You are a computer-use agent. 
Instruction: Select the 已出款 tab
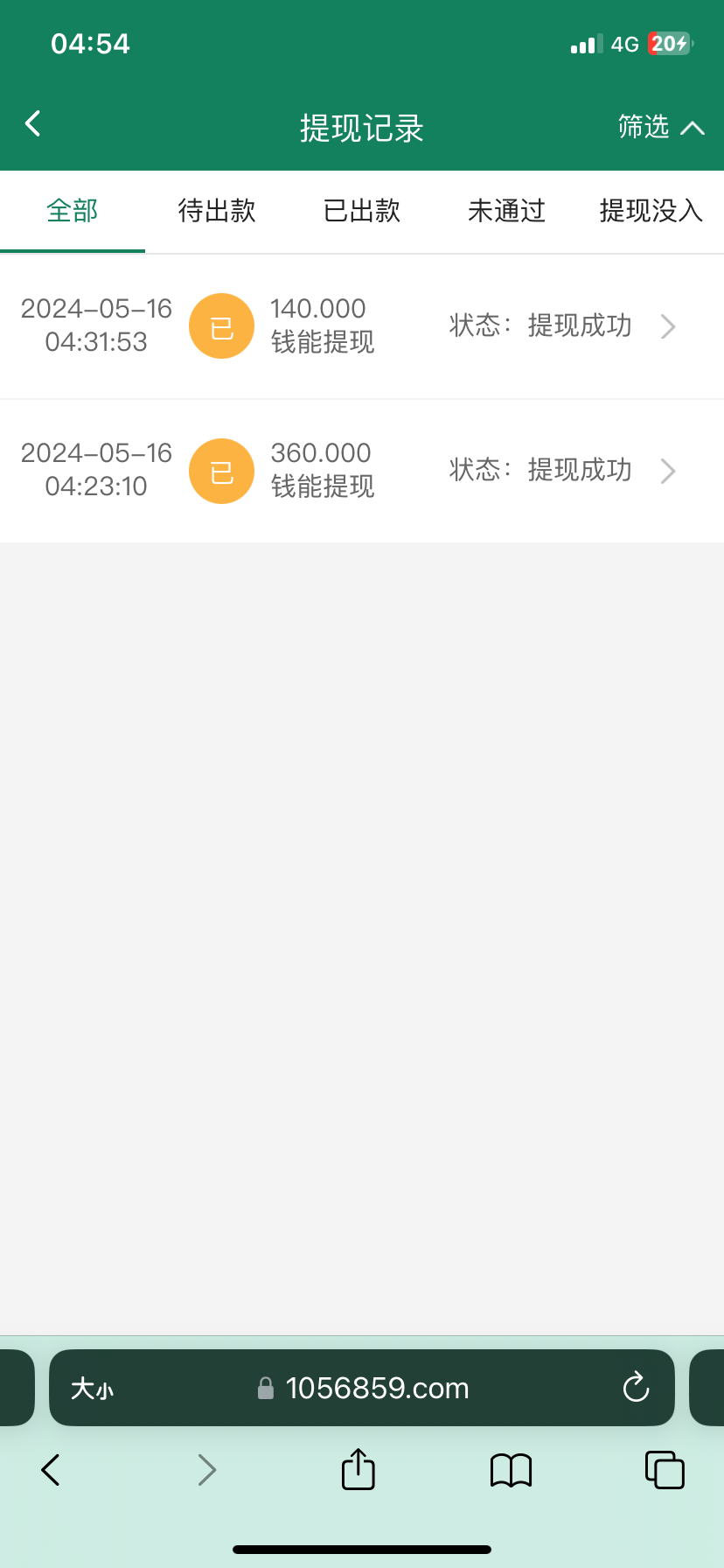pyautogui.click(x=362, y=211)
